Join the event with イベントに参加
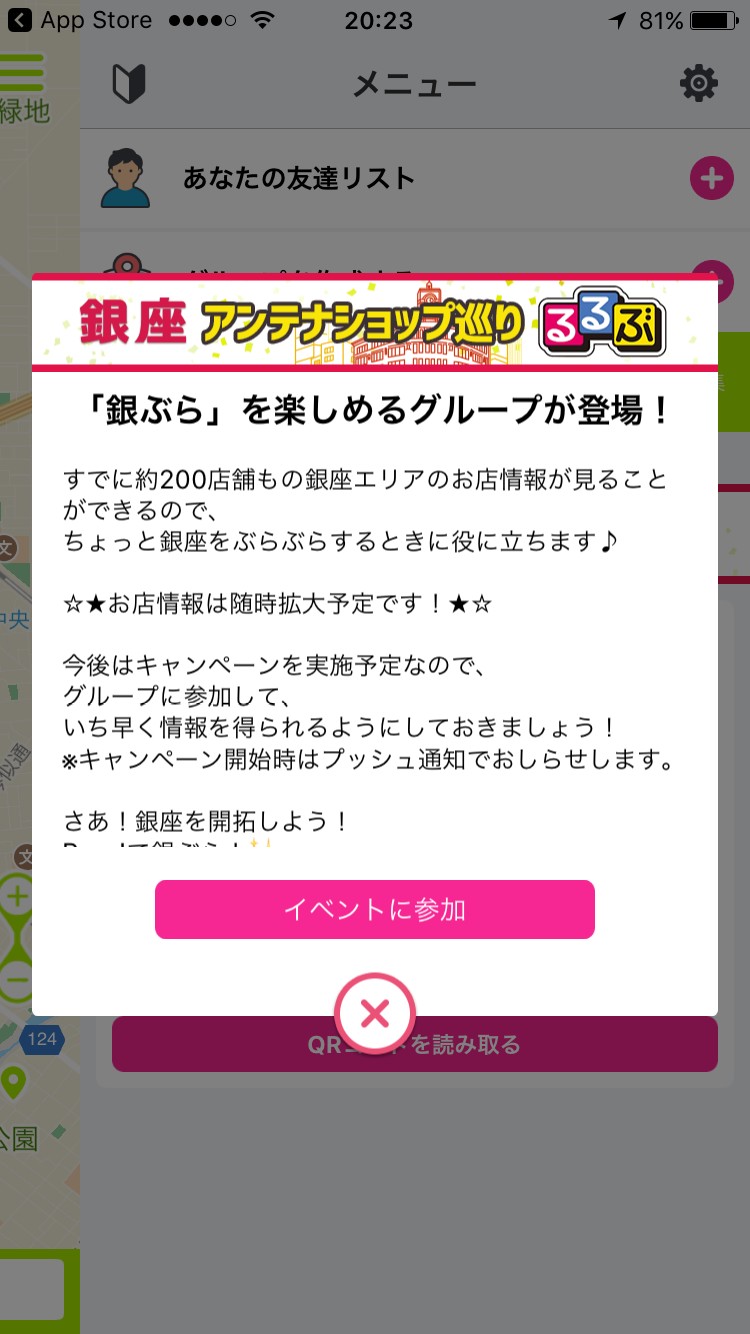The height and width of the screenshot is (1334, 750). [375, 909]
